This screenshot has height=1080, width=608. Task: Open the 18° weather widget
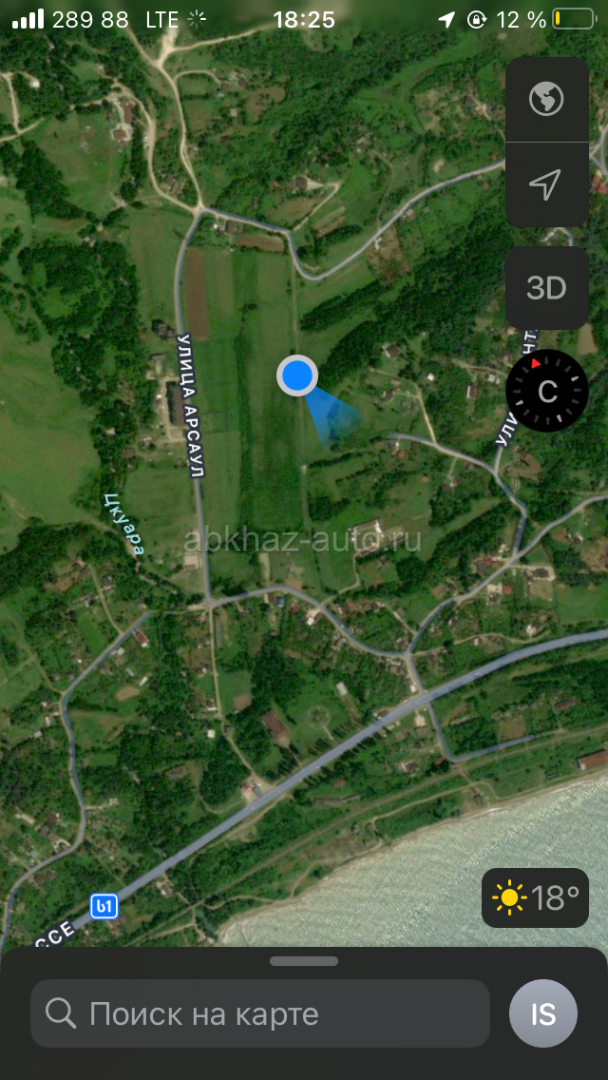535,897
